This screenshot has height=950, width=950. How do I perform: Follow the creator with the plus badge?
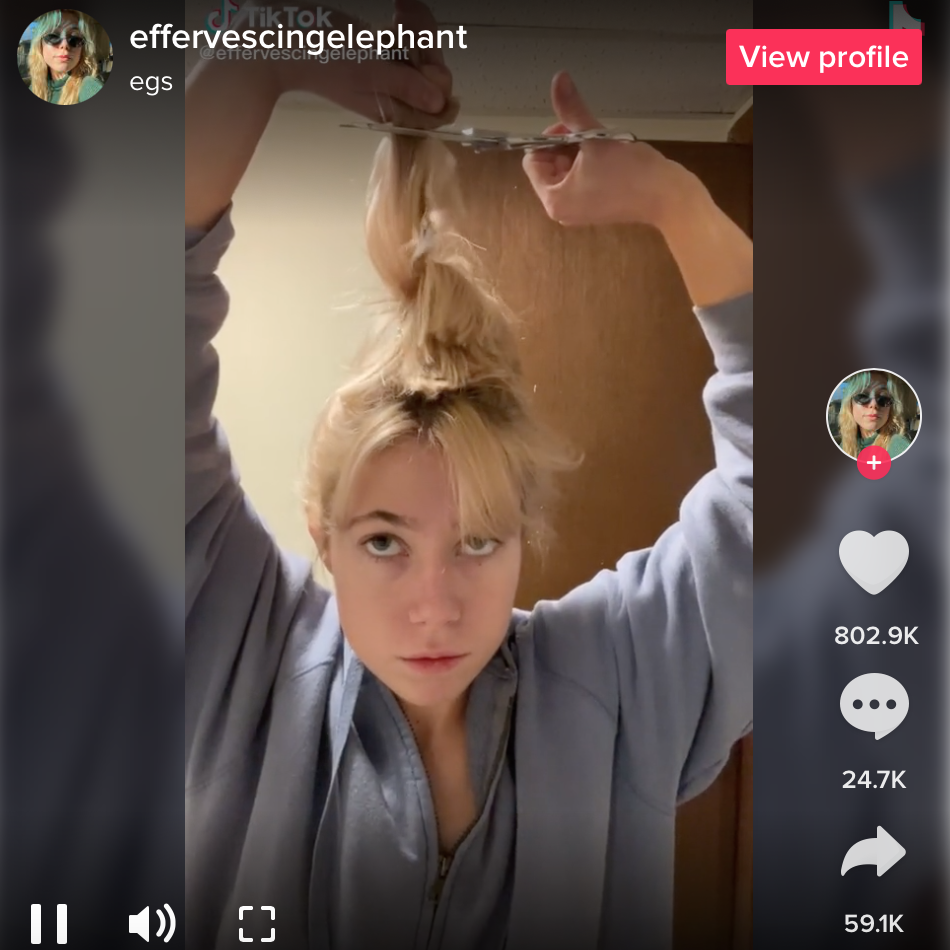pos(873,463)
